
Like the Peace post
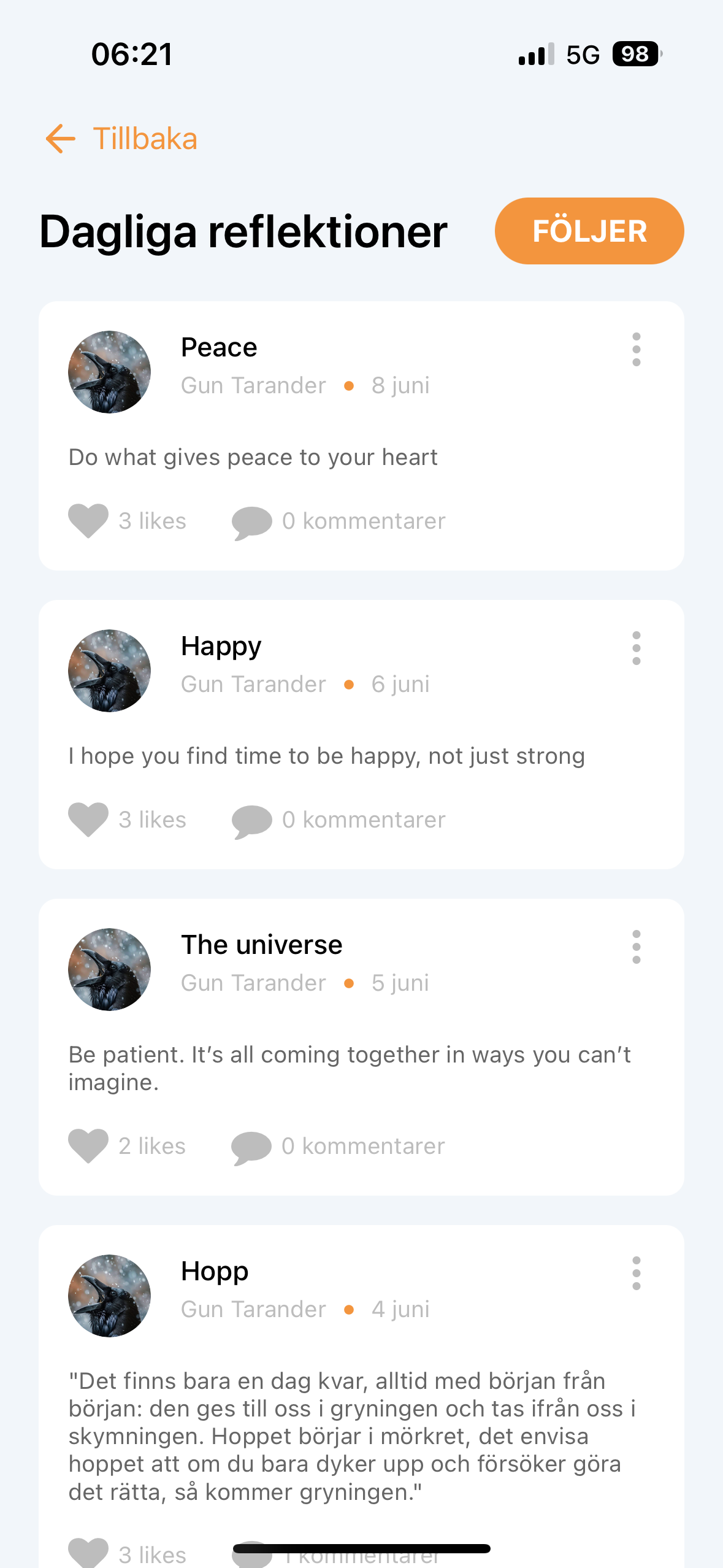click(88, 521)
